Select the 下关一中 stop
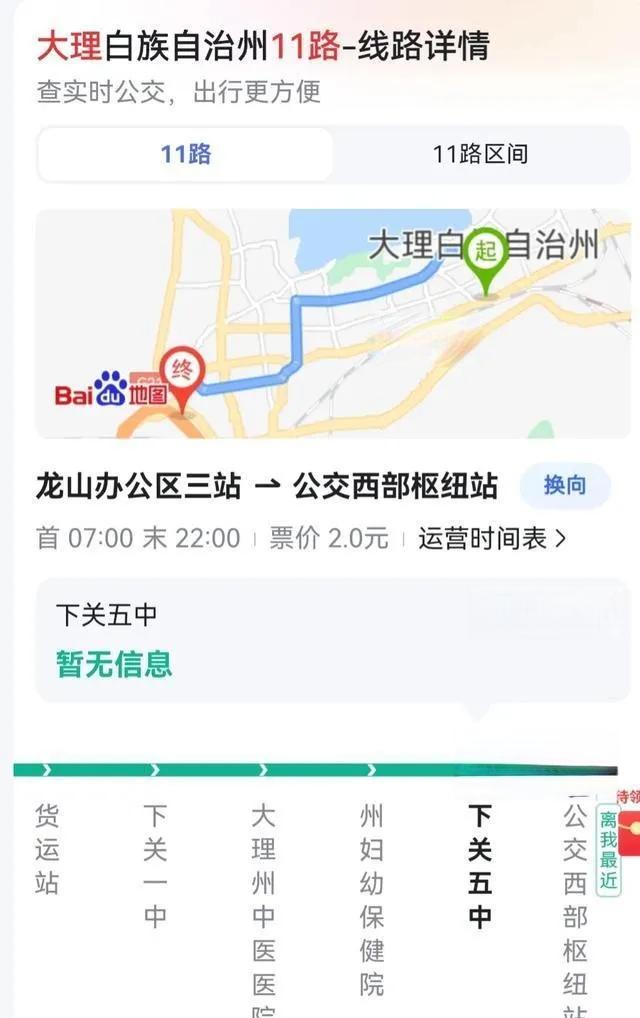This screenshot has height=1018, width=640. point(155,866)
